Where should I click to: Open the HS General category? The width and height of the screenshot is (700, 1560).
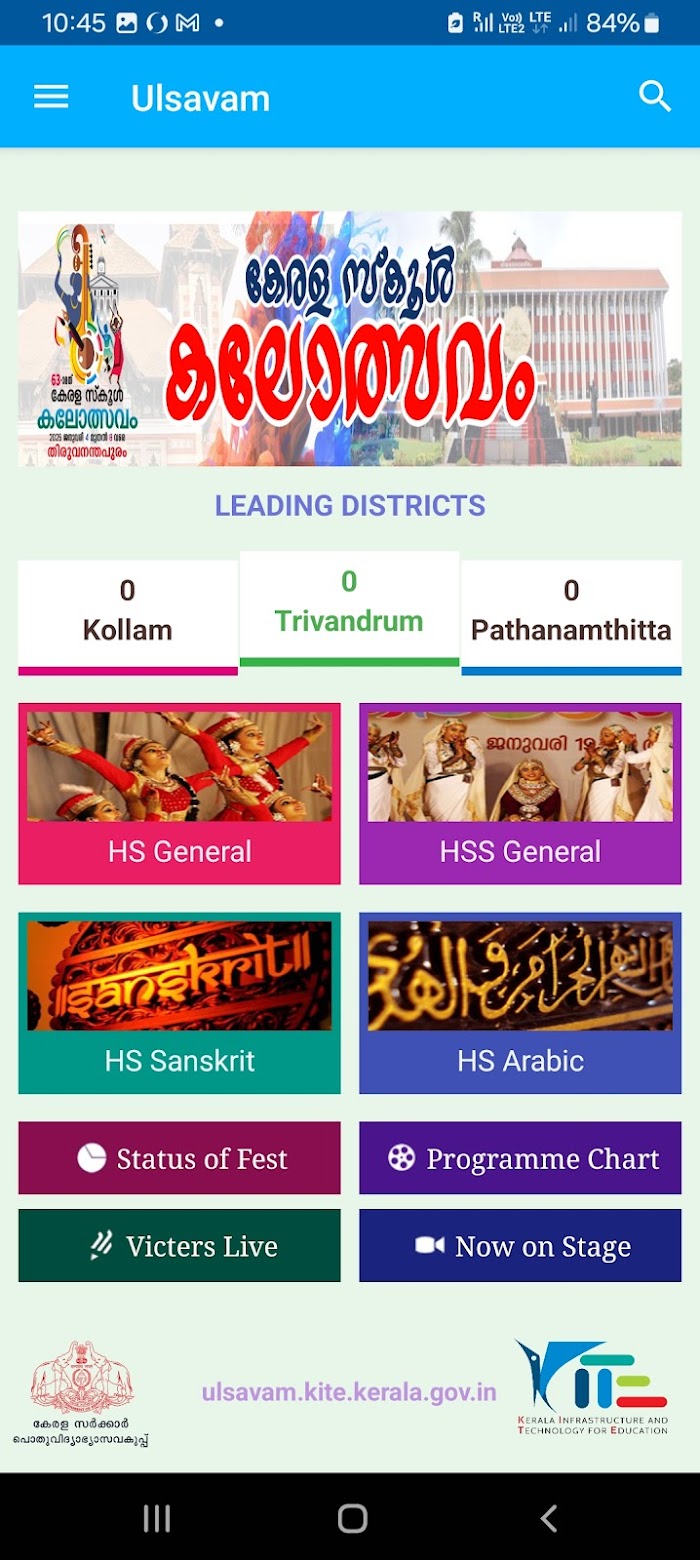179,794
